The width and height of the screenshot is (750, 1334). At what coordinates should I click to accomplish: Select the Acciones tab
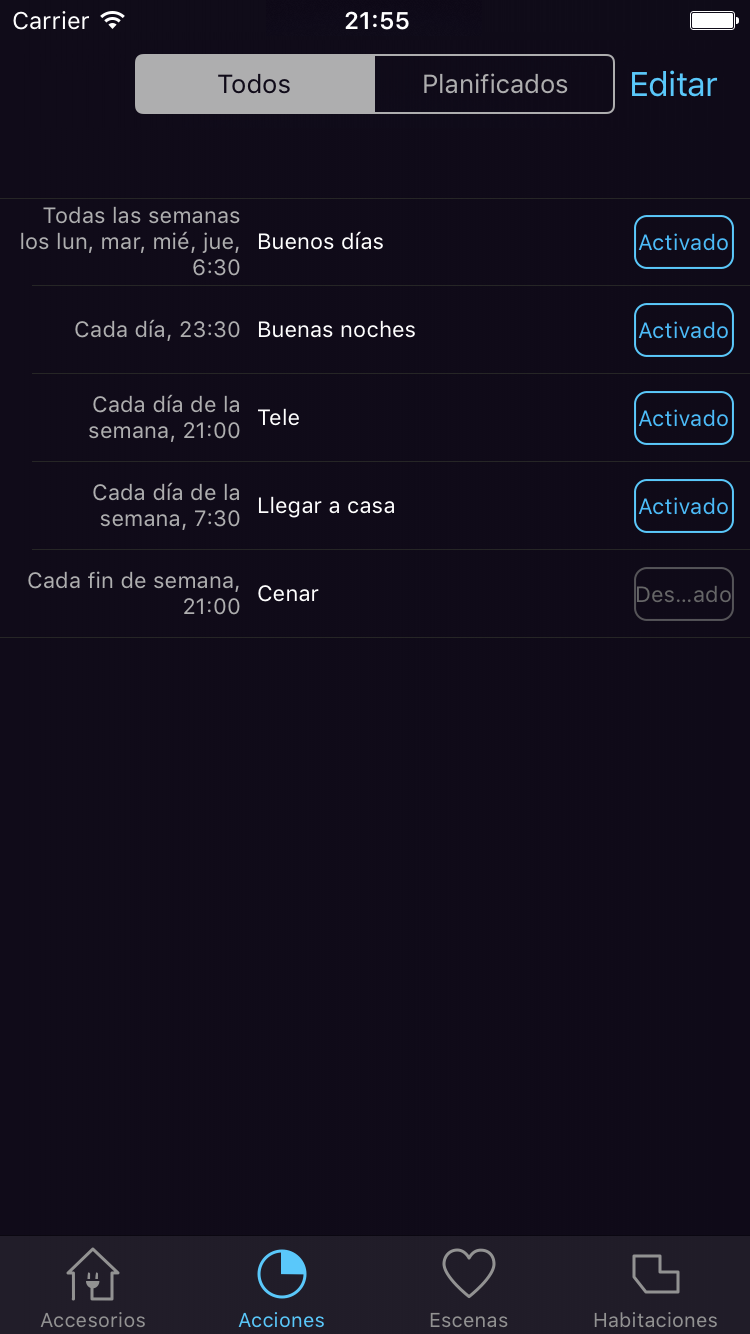coord(281,1288)
